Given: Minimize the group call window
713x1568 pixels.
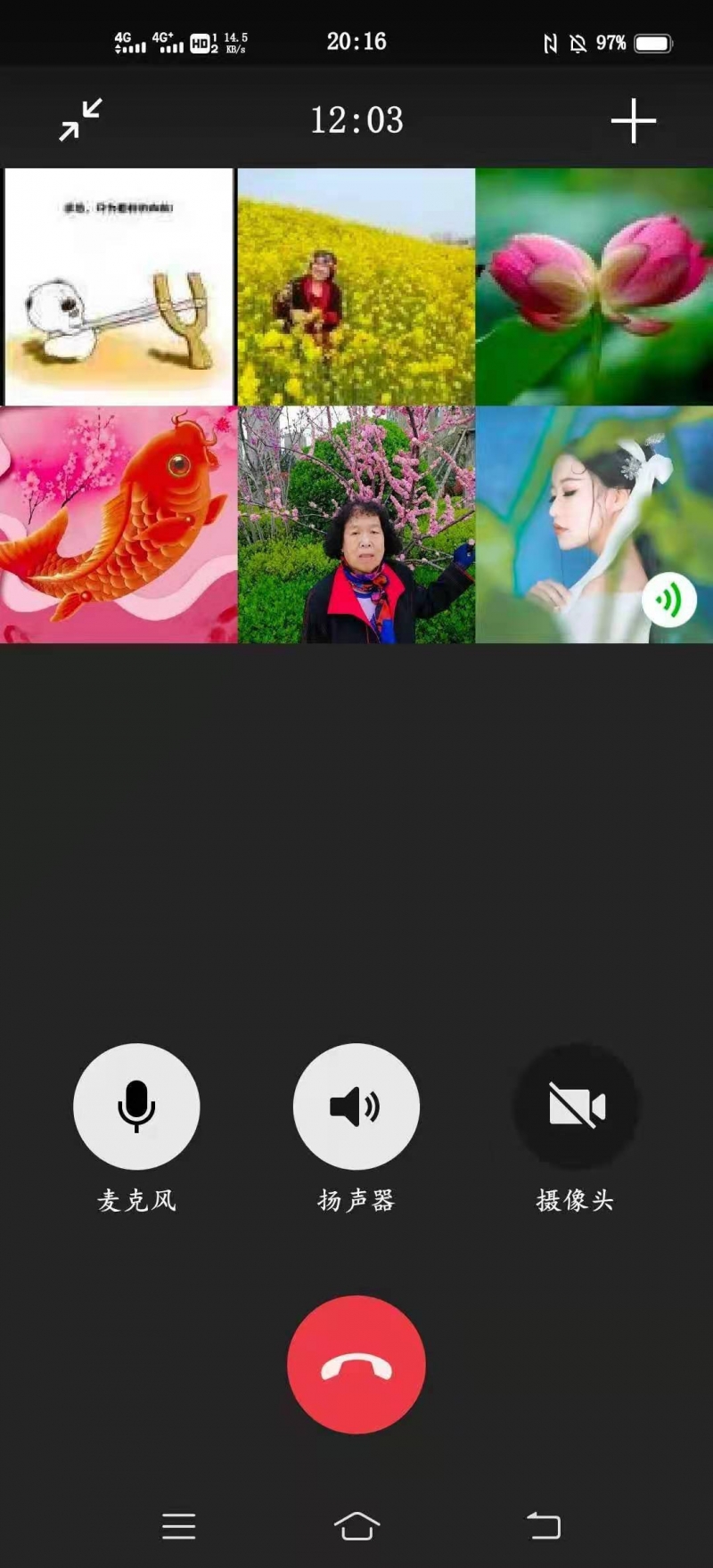Looking at the screenshot, I should click(x=80, y=120).
